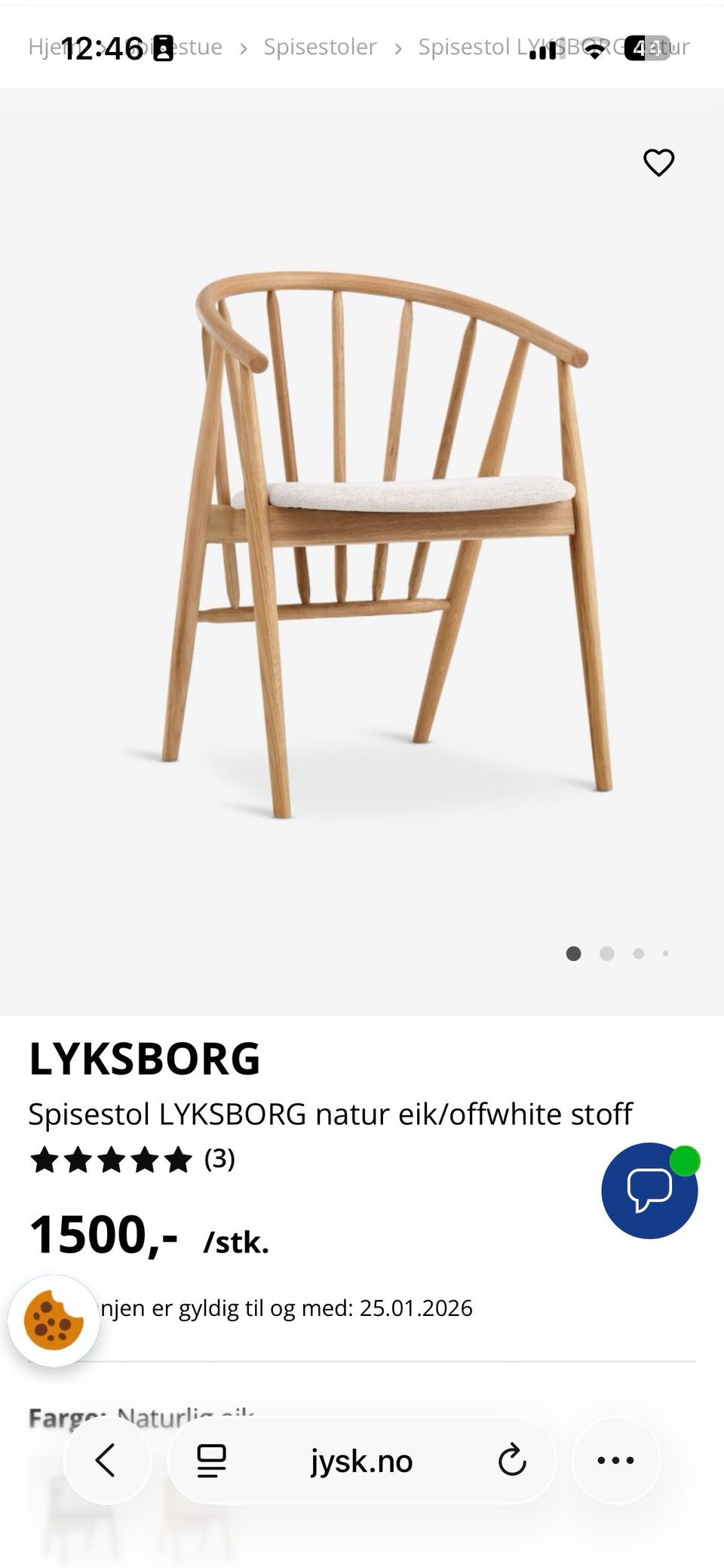Open the customer chat bubble
The width and height of the screenshot is (724, 1568).
point(649,1190)
